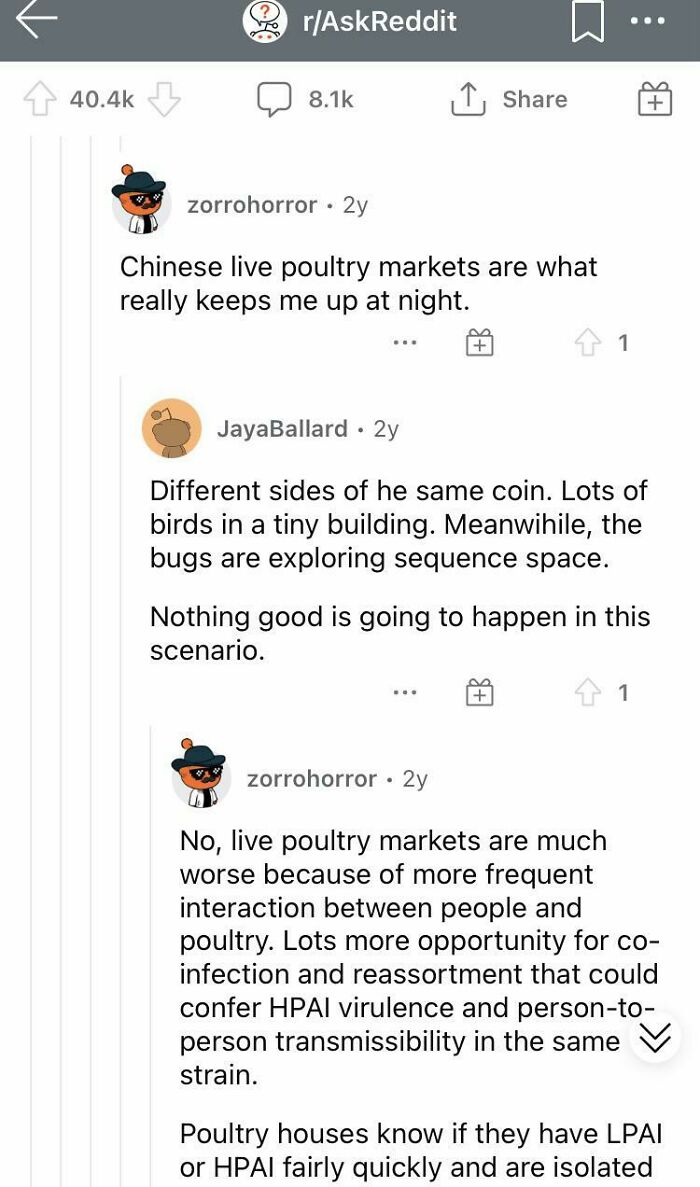Open the r/AskReddit community
This screenshot has width=700, height=1187.
pos(379,21)
